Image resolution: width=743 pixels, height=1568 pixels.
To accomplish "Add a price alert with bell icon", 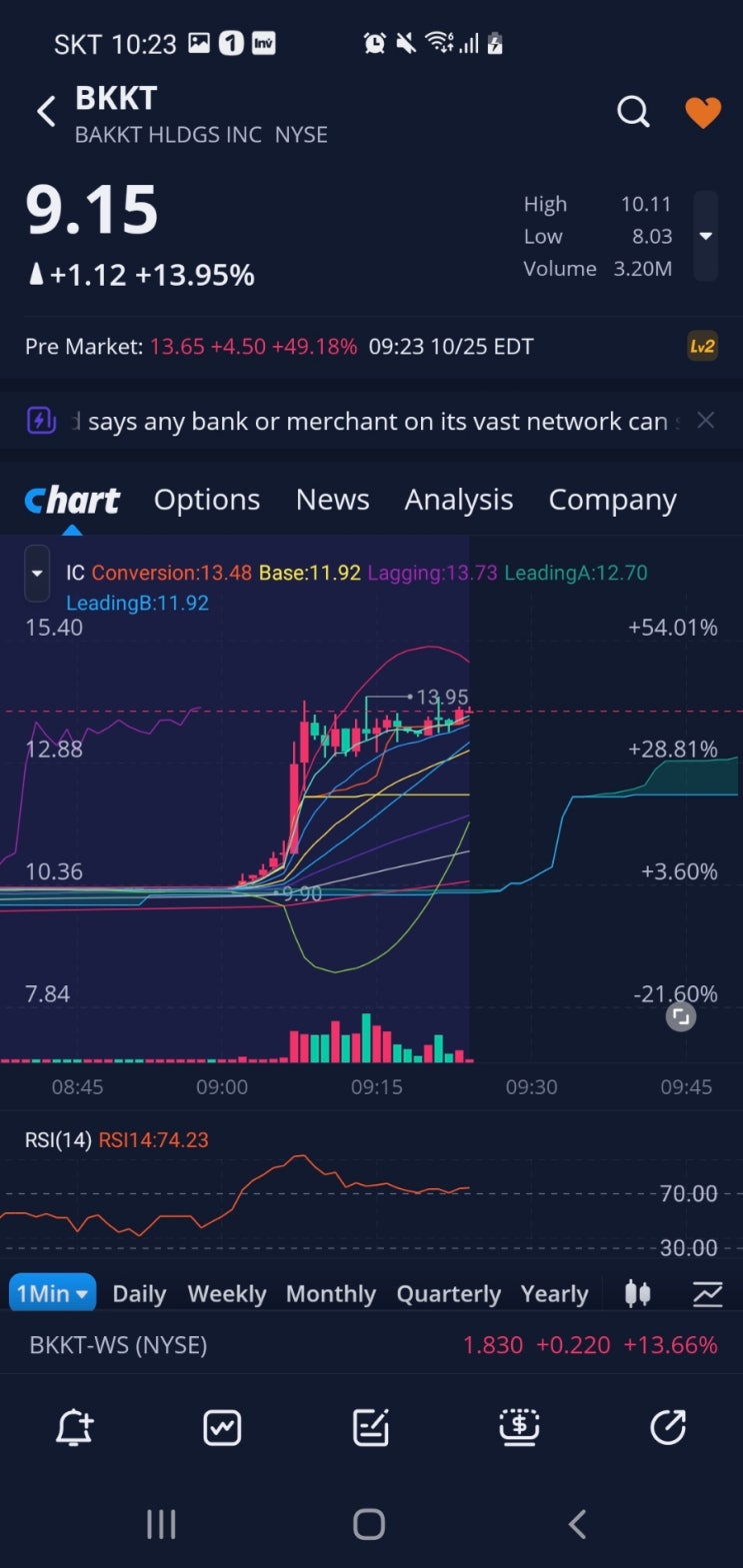I will pos(74,1428).
